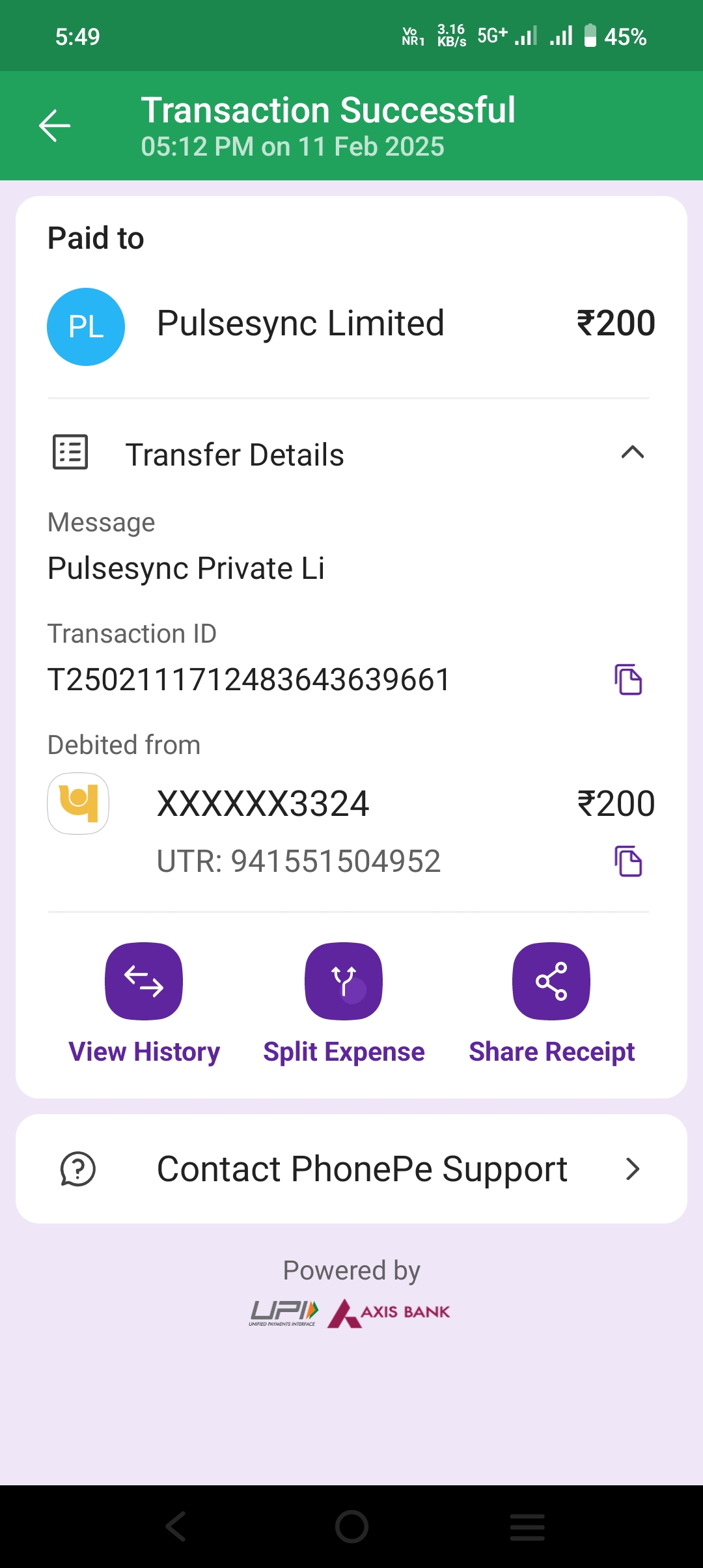703x1568 pixels.
Task: Open the recent apps button
Action: (x=527, y=1526)
